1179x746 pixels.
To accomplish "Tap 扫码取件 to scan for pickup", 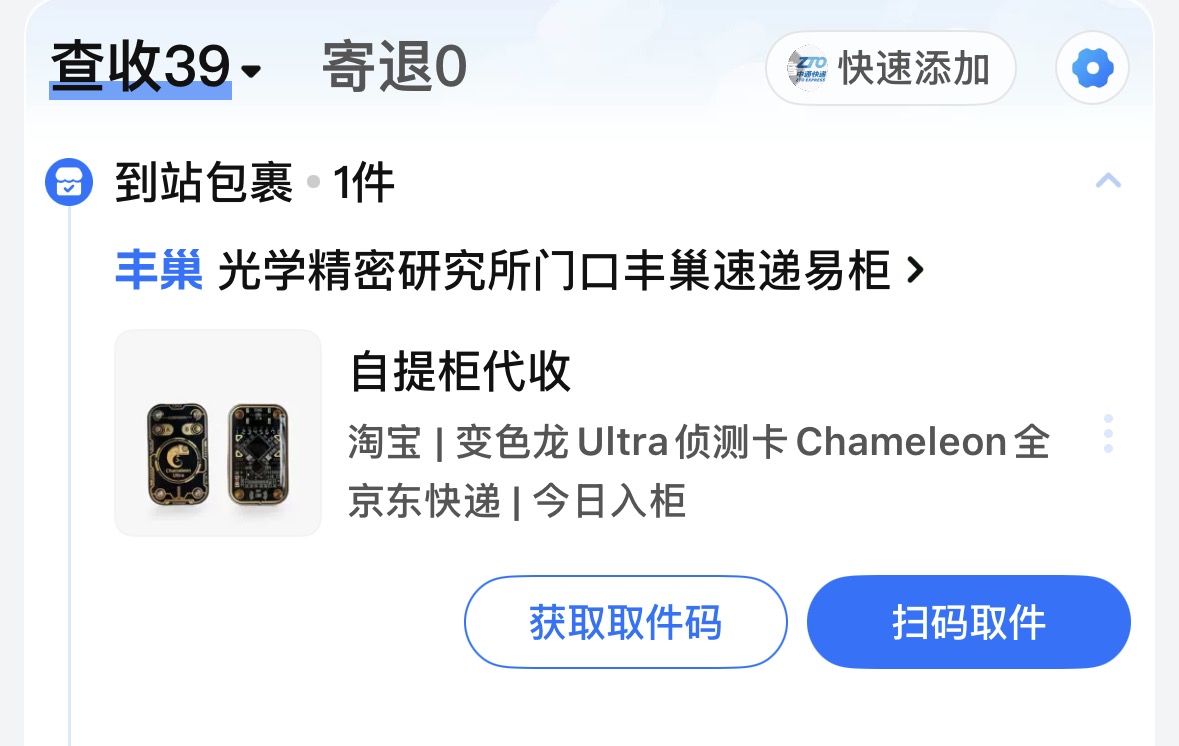I will pyautogui.click(x=968, y=622).
